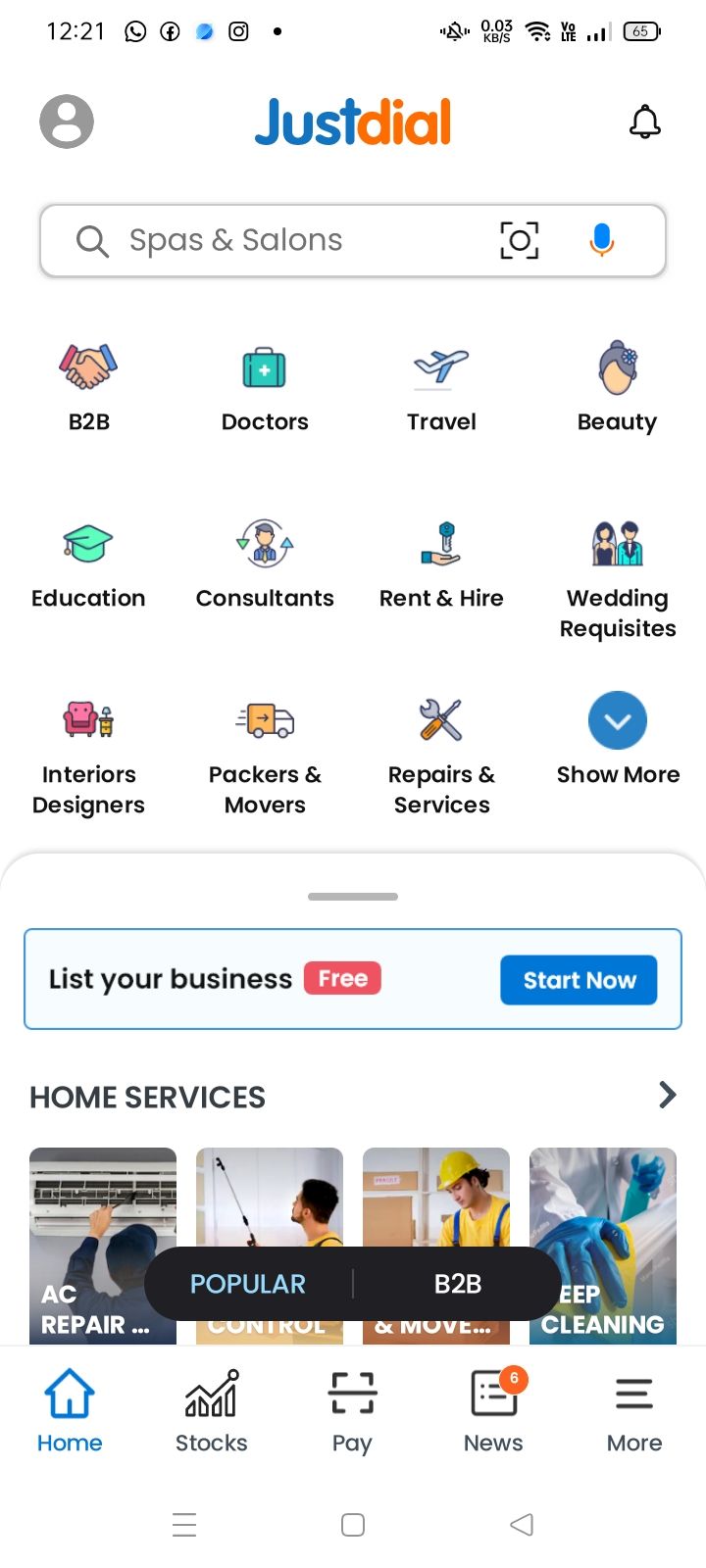The image size is (706, 1568).
Task: Tap the system back button
Action: (x=522, y=1525)
